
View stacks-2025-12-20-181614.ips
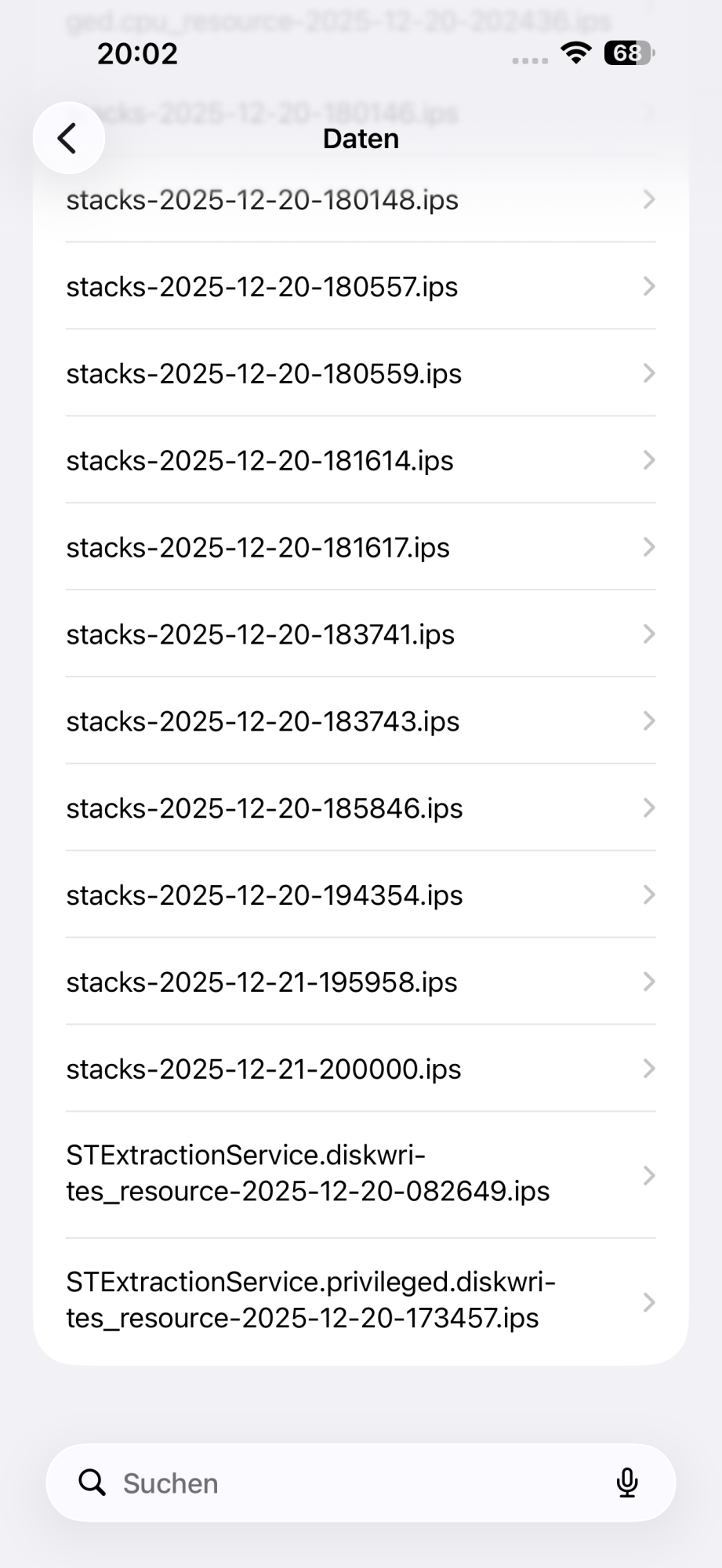pos(361,461)
